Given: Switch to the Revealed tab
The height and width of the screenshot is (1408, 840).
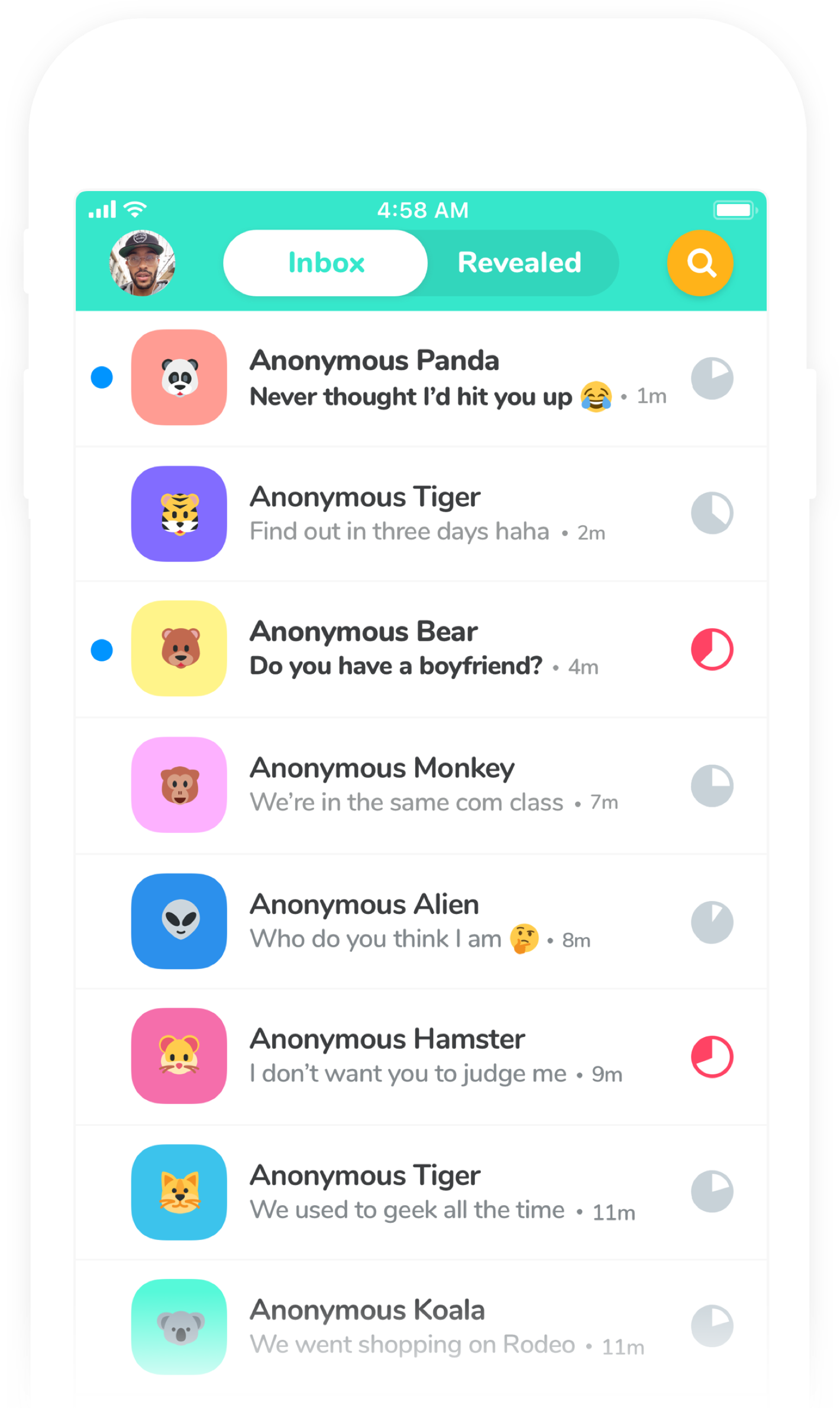Looking at the screenshot, I should click(519, 263).
